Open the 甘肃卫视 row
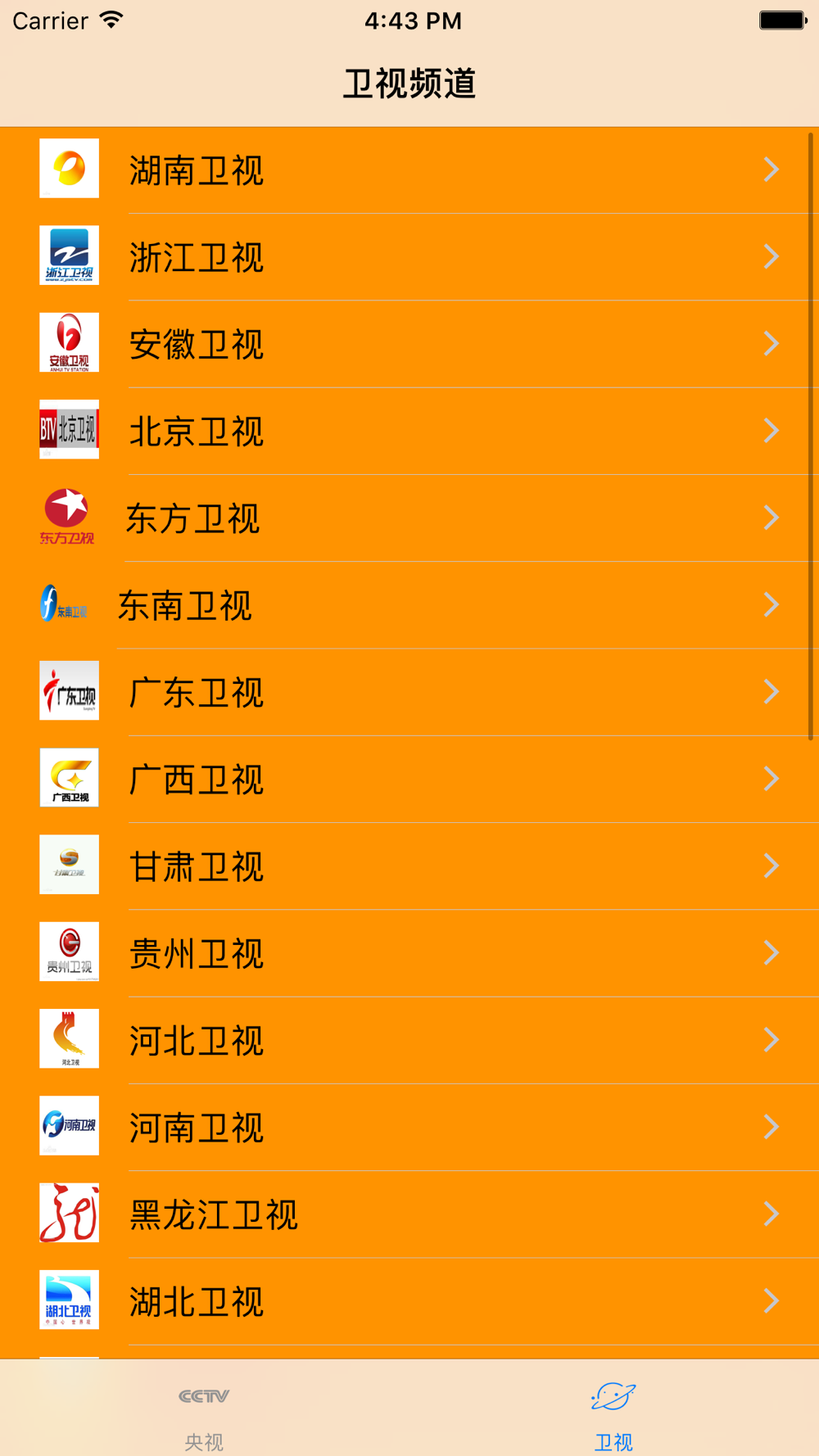Image resolution: width=819 pixels, height=1456 pixels. pos(409,866)
